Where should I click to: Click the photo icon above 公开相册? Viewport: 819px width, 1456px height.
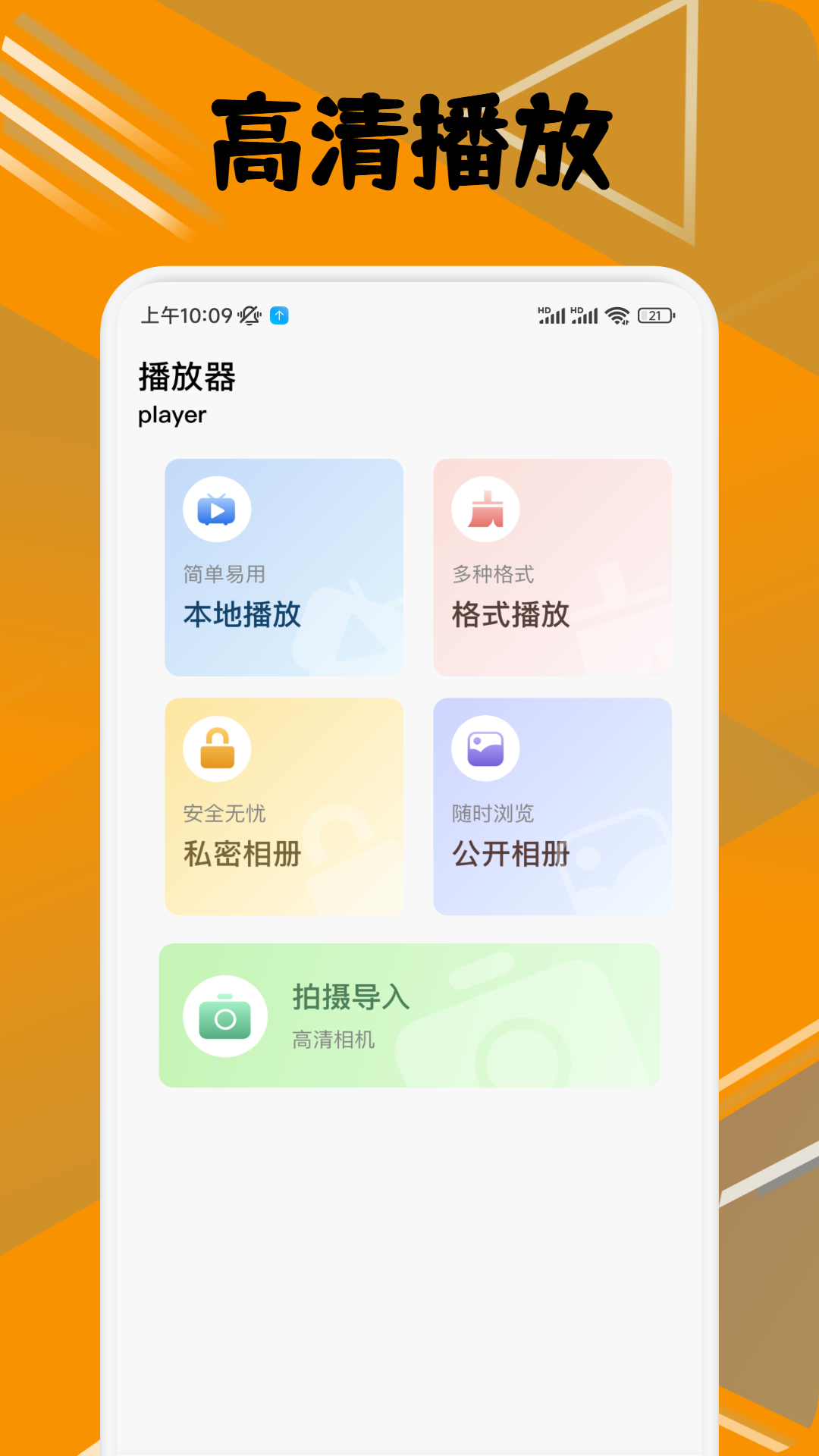click(485, 748)
